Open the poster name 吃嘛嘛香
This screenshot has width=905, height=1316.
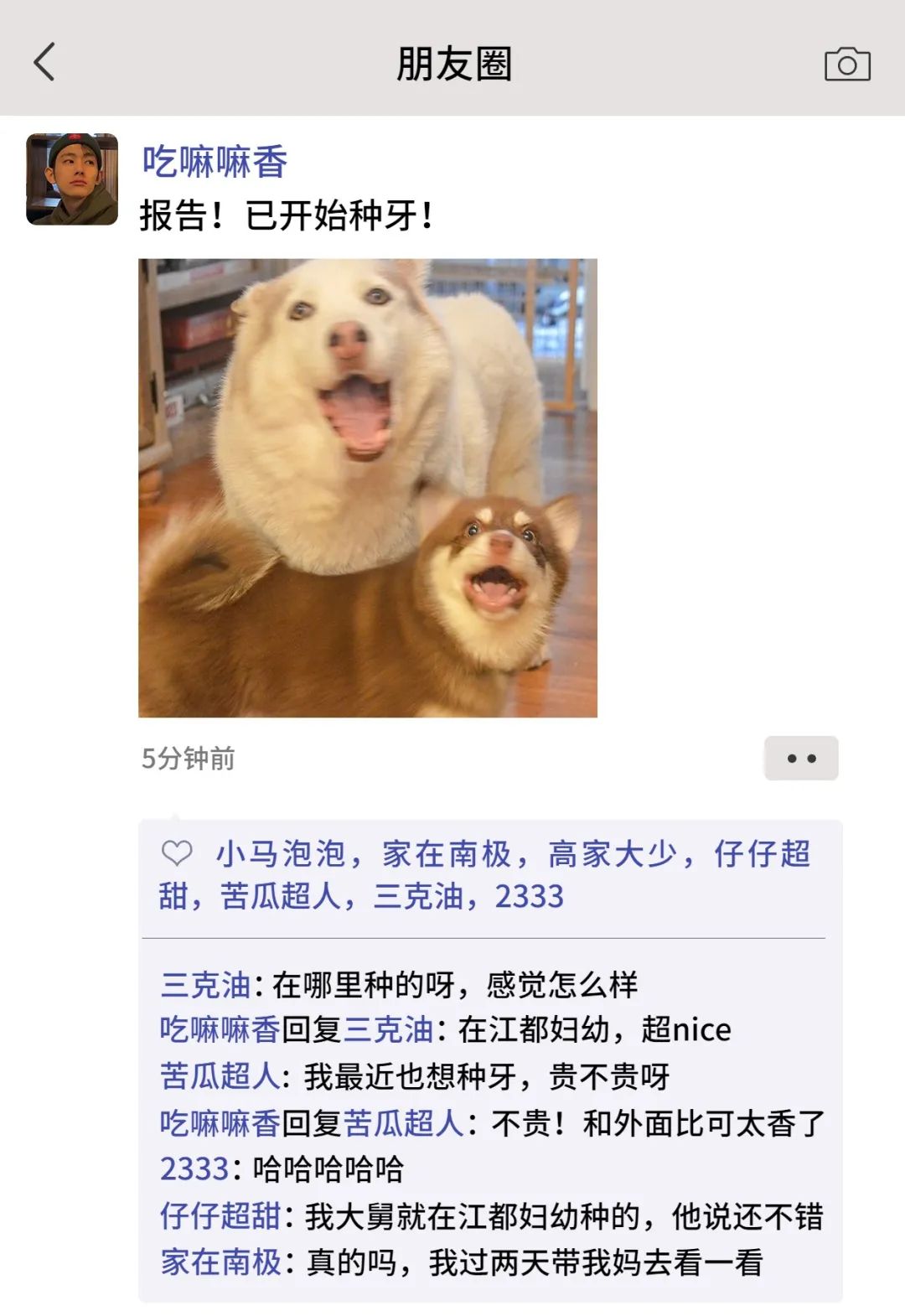tap(215, 161)
